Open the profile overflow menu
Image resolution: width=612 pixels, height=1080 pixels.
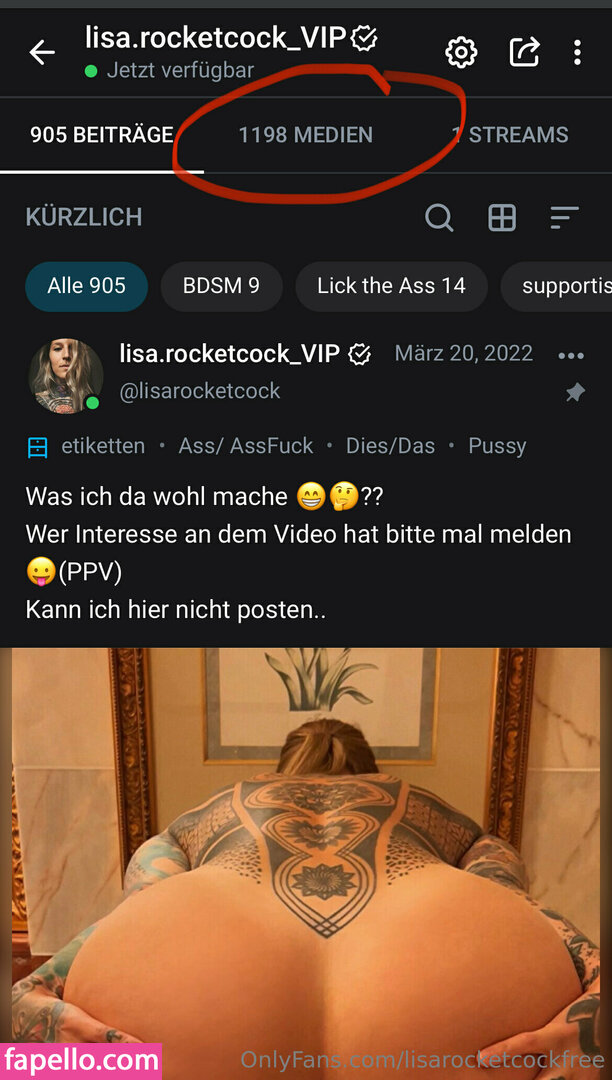[x=577, y=52]
